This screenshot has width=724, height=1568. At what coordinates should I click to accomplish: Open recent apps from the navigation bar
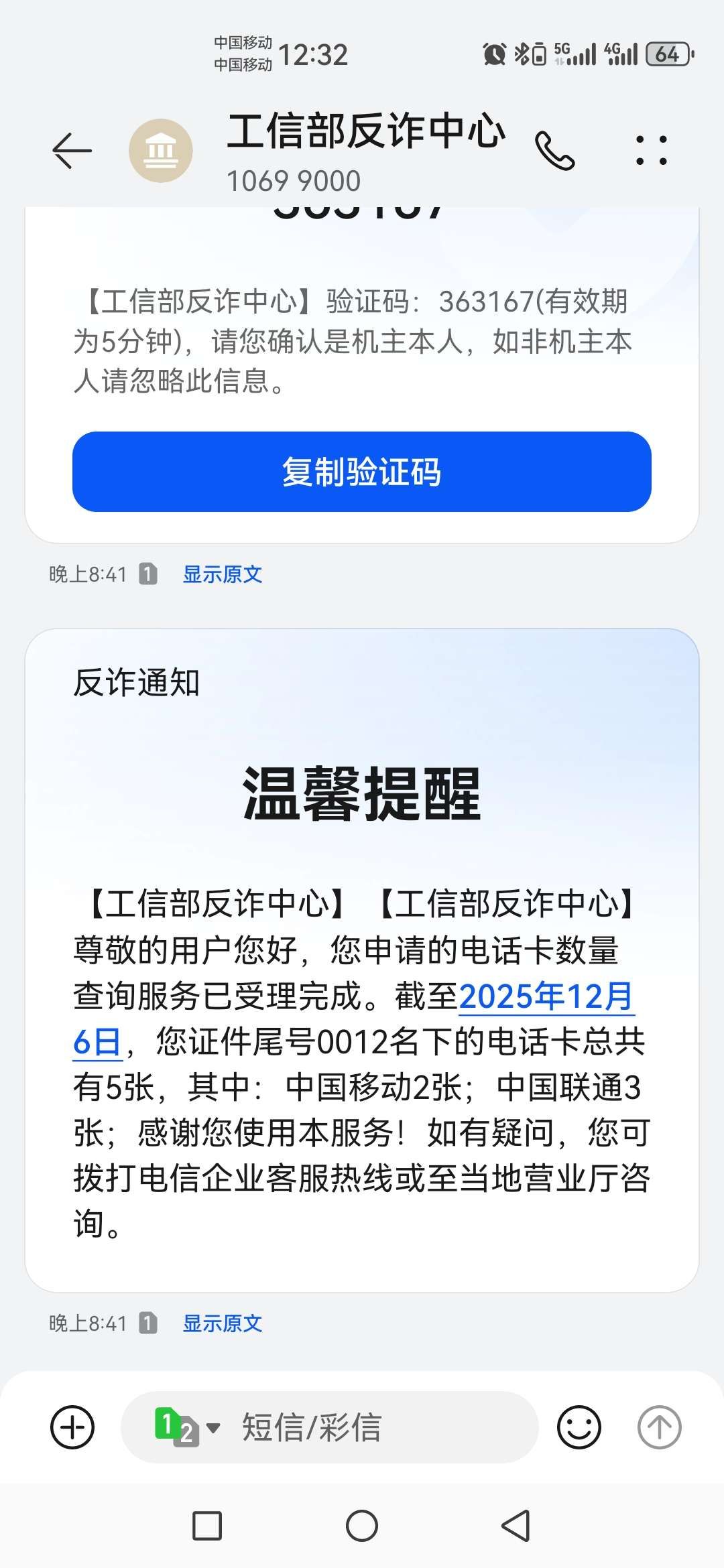[x=207, y=1526]
